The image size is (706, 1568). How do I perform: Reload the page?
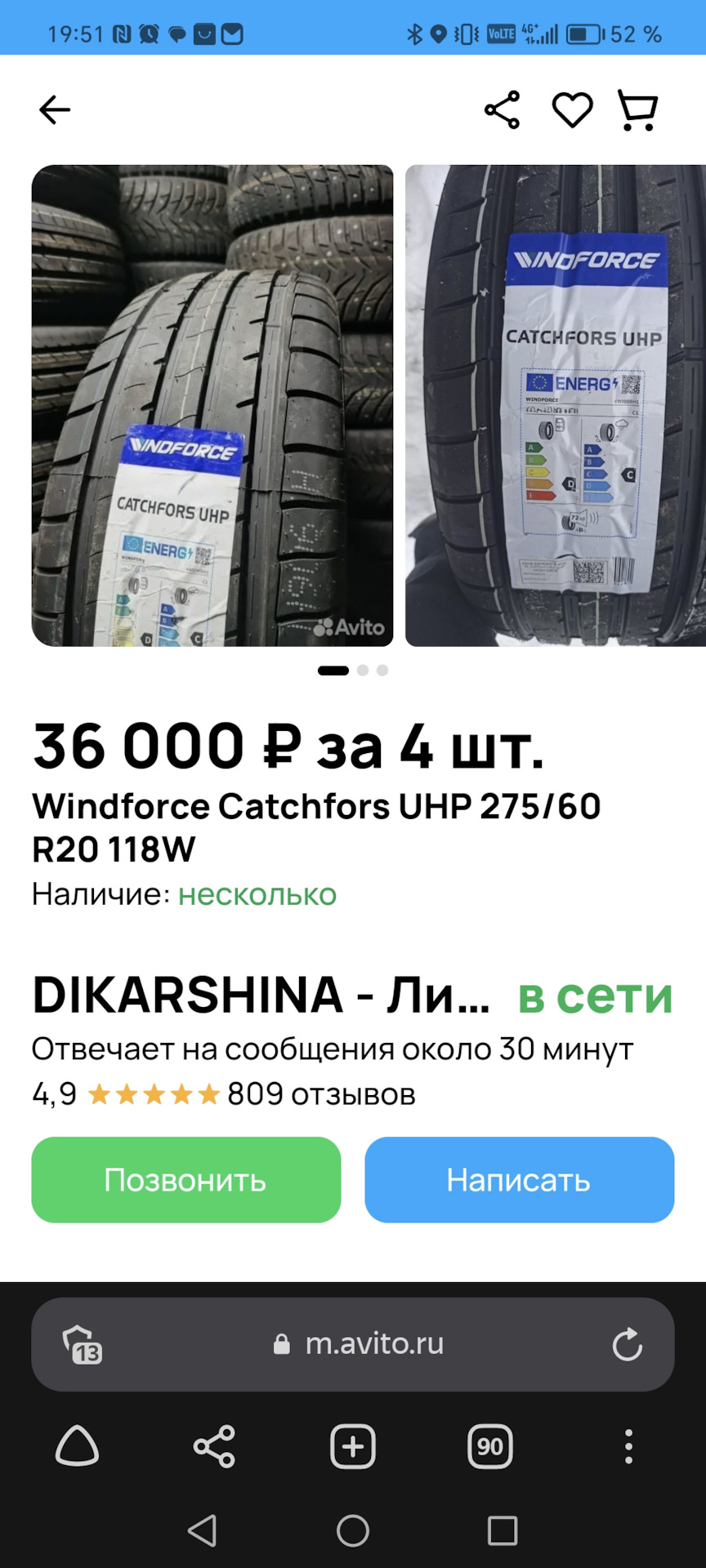pos(627,1344)
